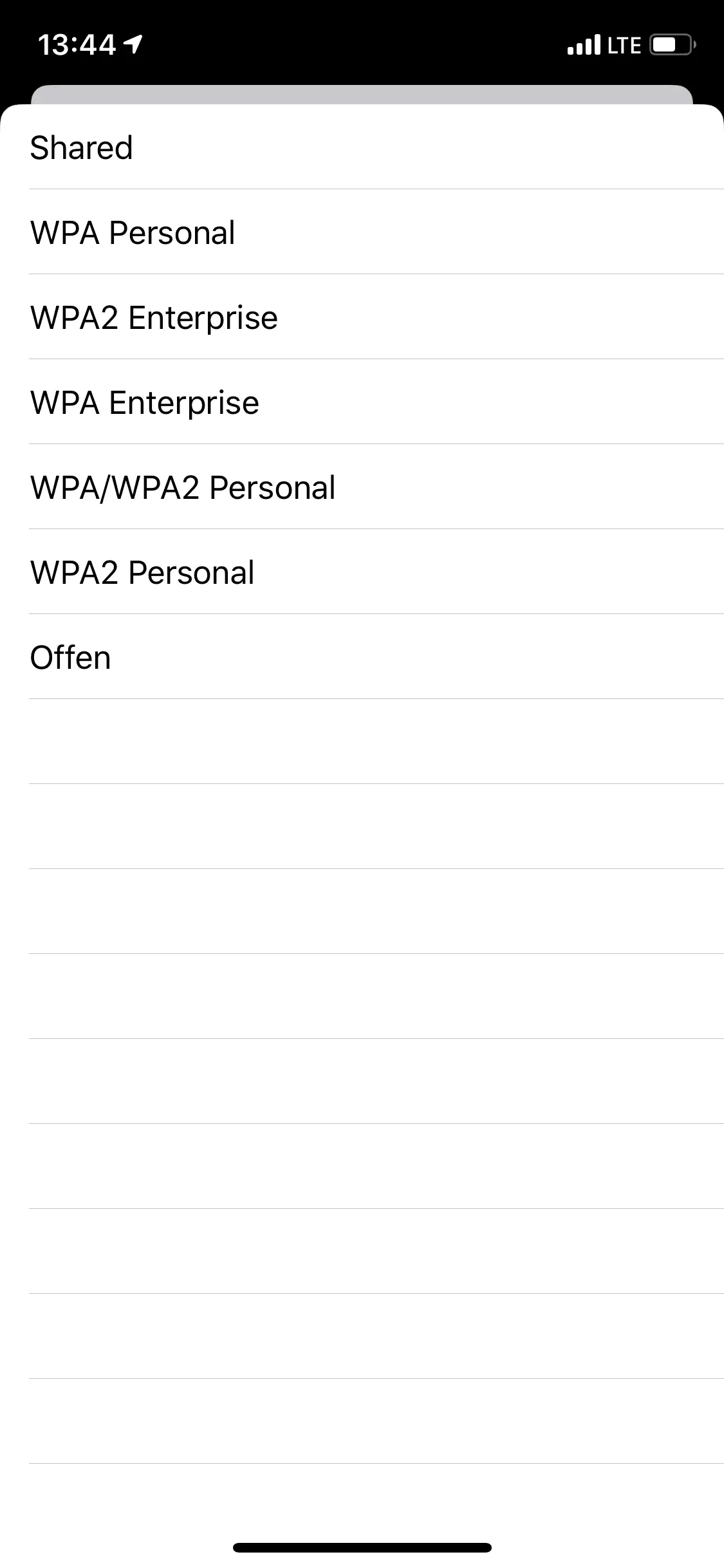Pick WPA2 Enterprise from the list

pos(362,317)
